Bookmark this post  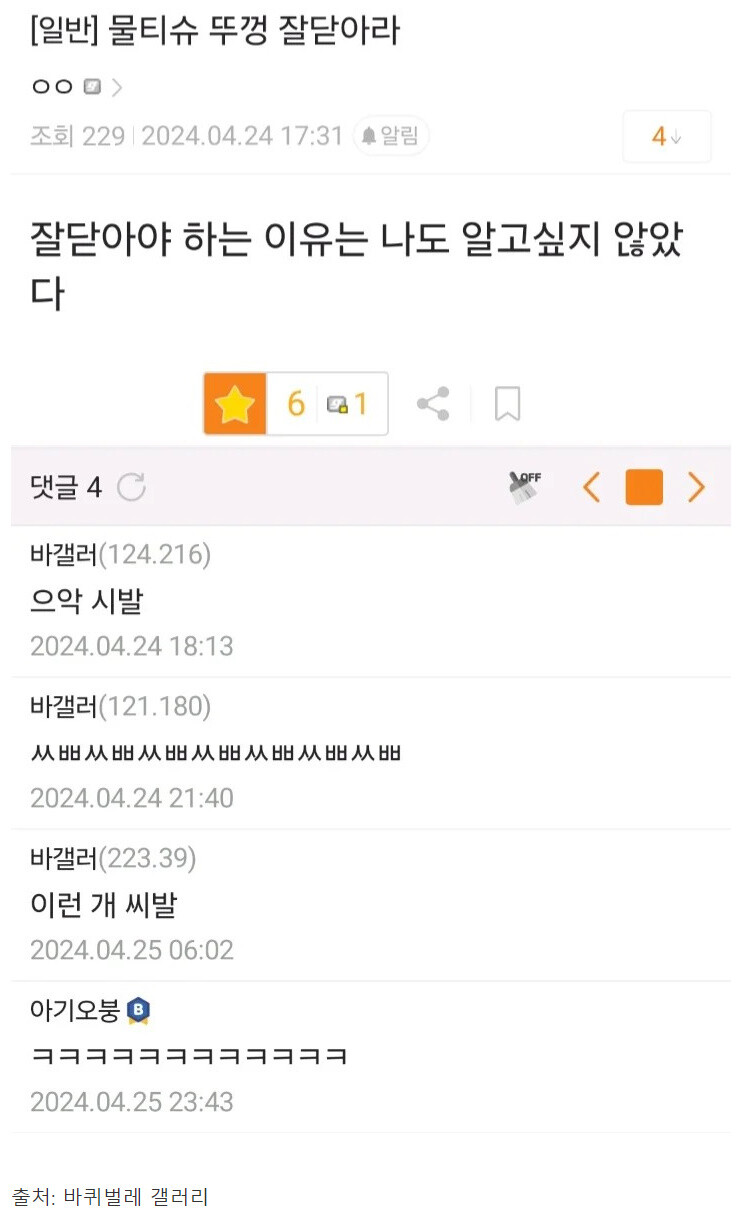point(507,404)
